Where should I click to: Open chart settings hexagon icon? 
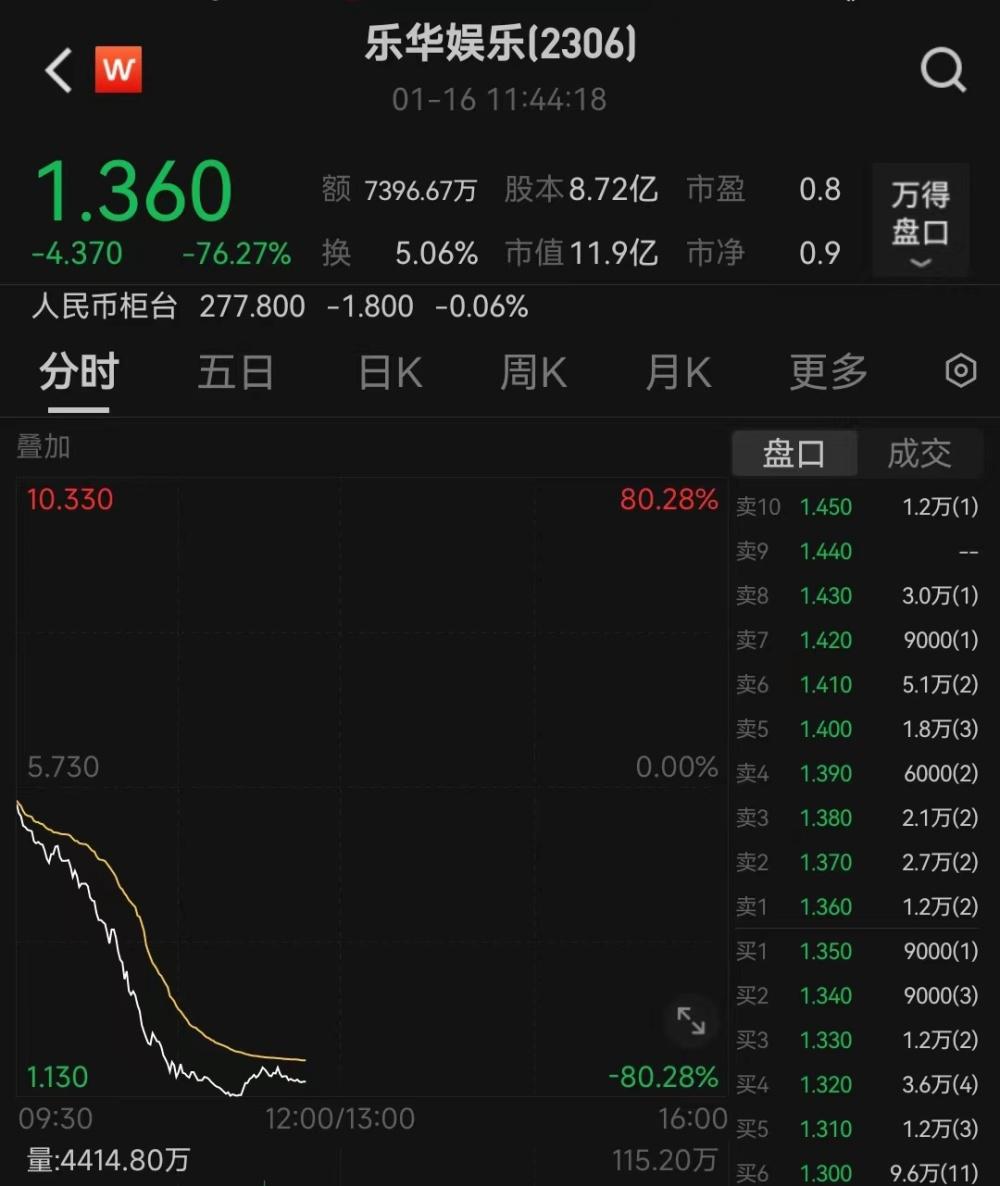pyautogui.click(x=960, y=372)
